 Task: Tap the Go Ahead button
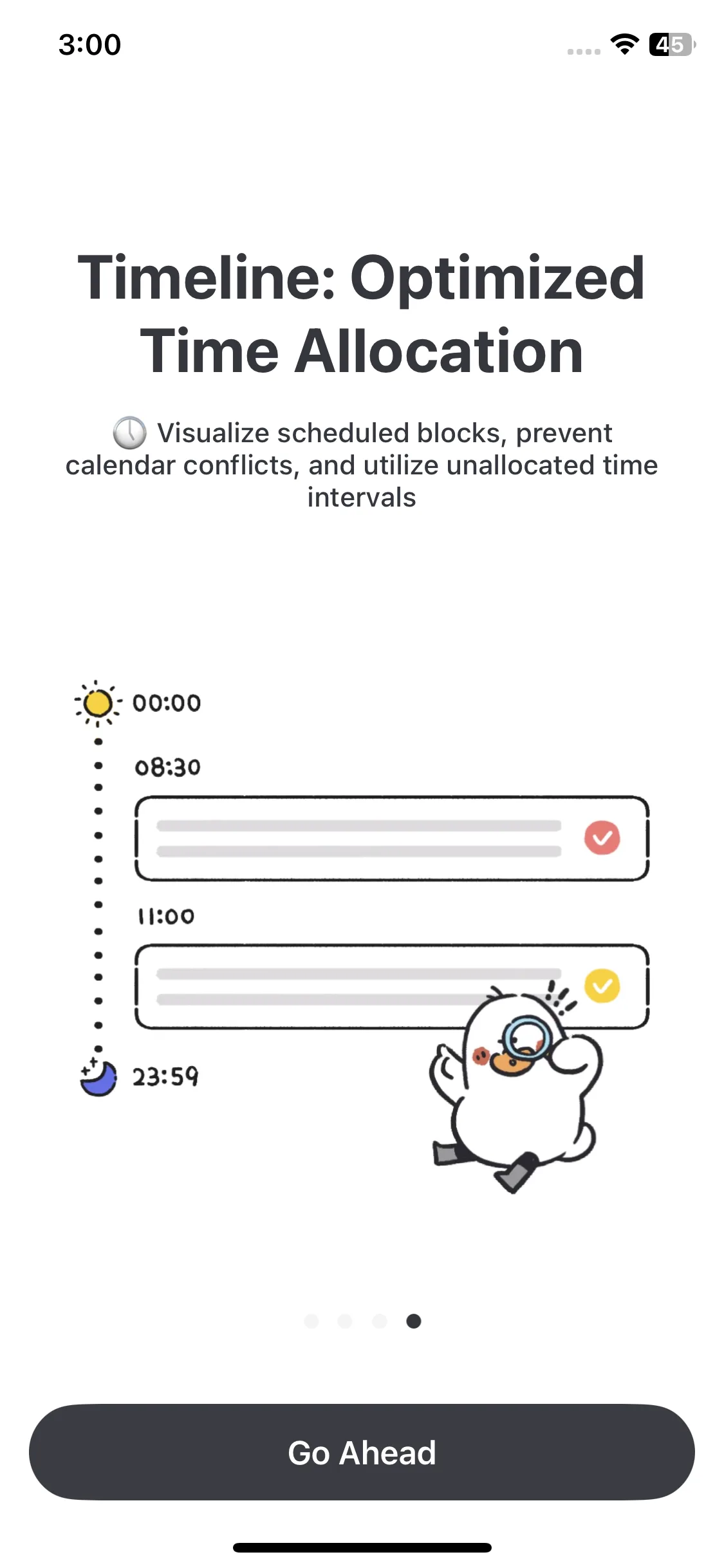point(362,1452)
